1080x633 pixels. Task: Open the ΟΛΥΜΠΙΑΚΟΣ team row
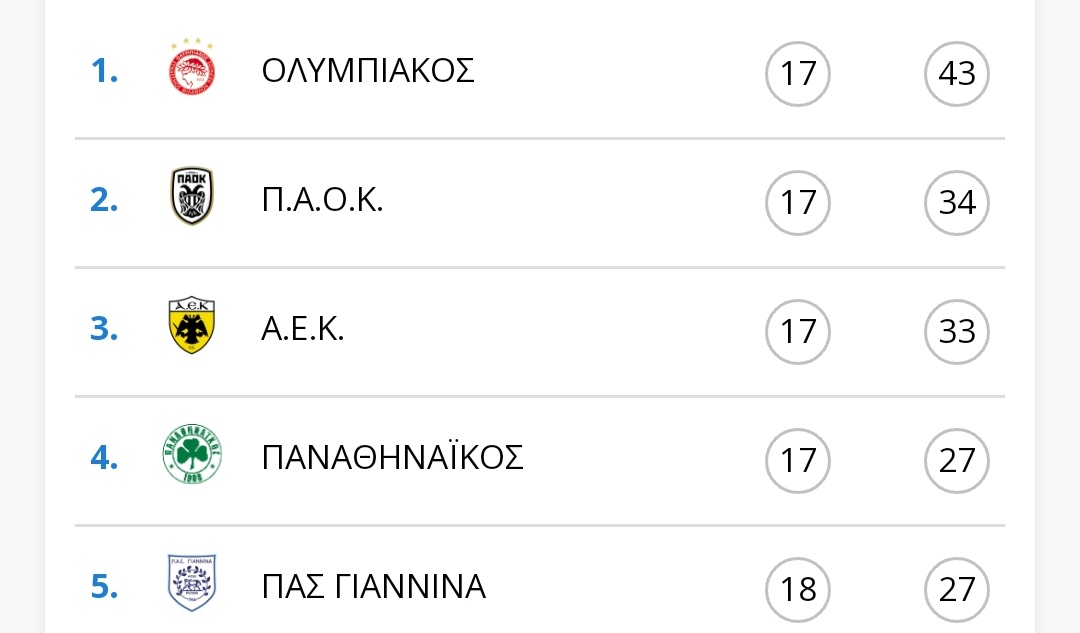click(540, 72)
